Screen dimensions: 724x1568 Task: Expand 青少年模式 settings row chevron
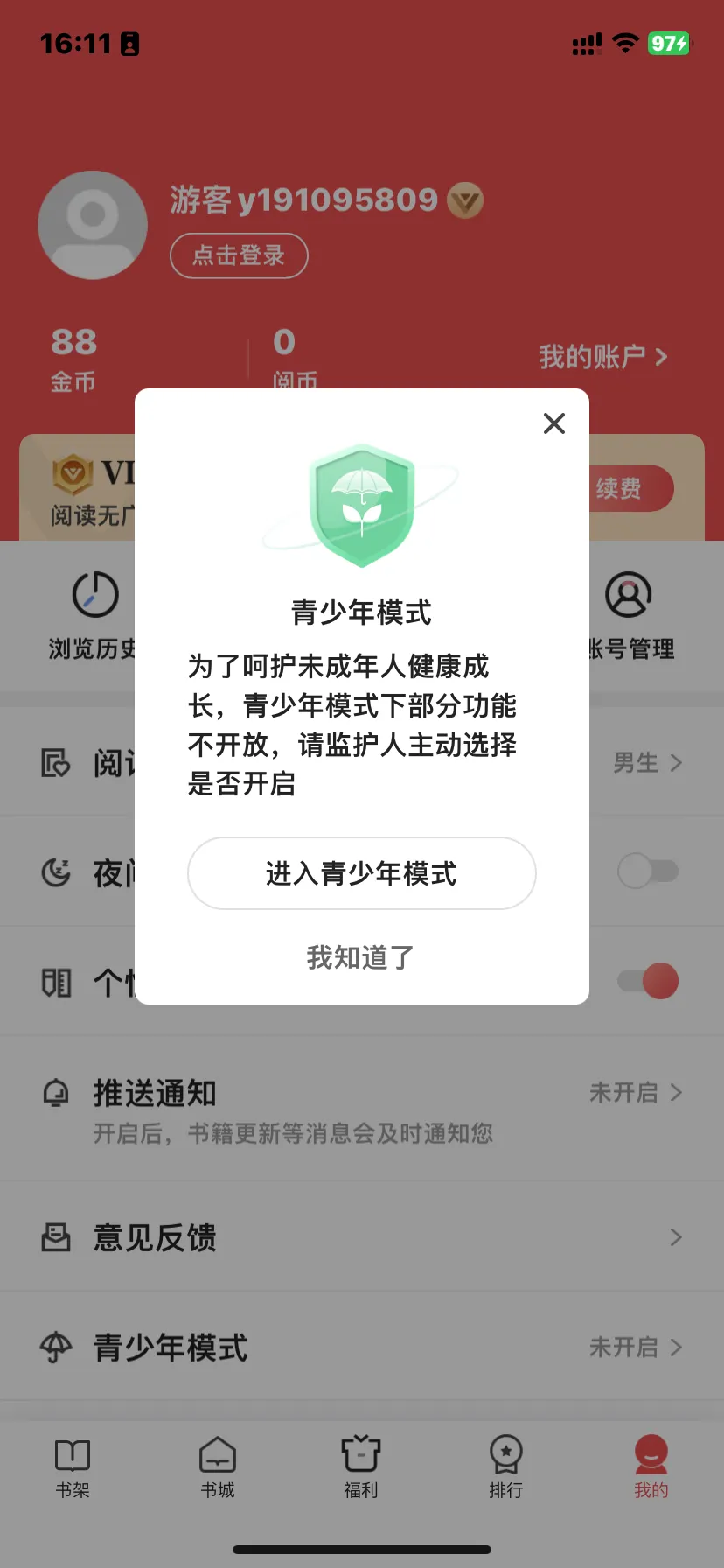point(675,1347)
